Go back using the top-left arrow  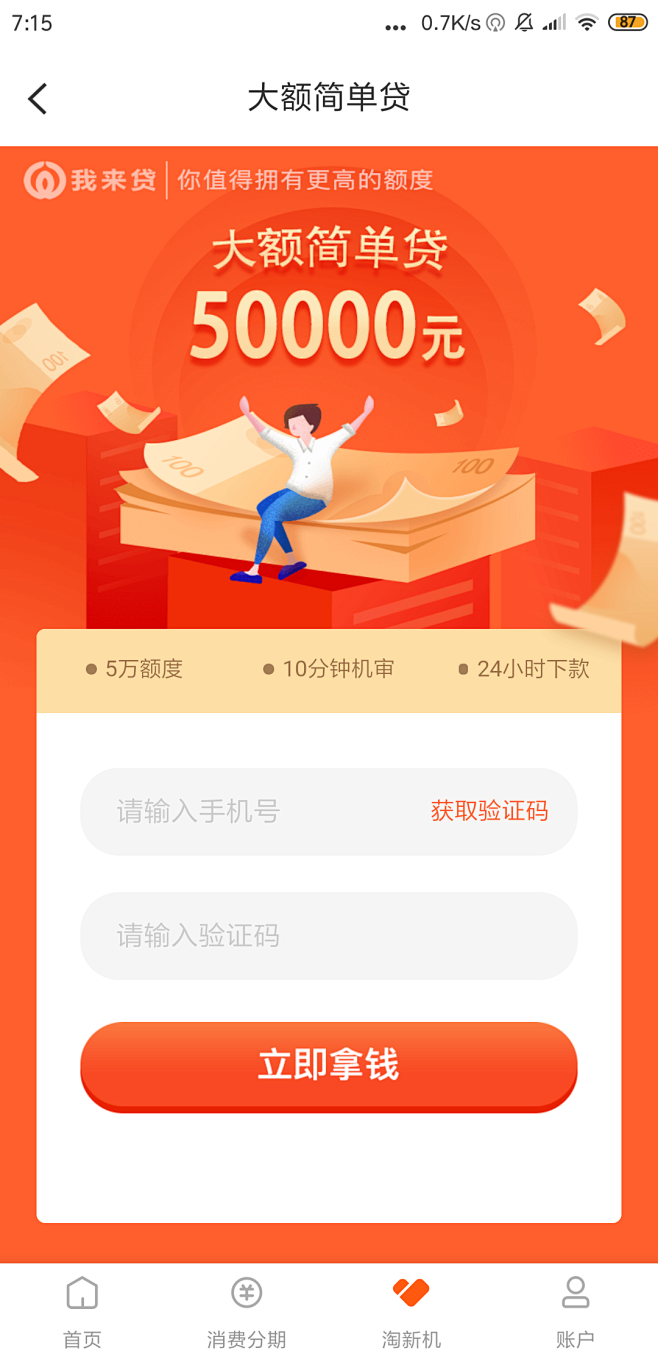[37, 98]
